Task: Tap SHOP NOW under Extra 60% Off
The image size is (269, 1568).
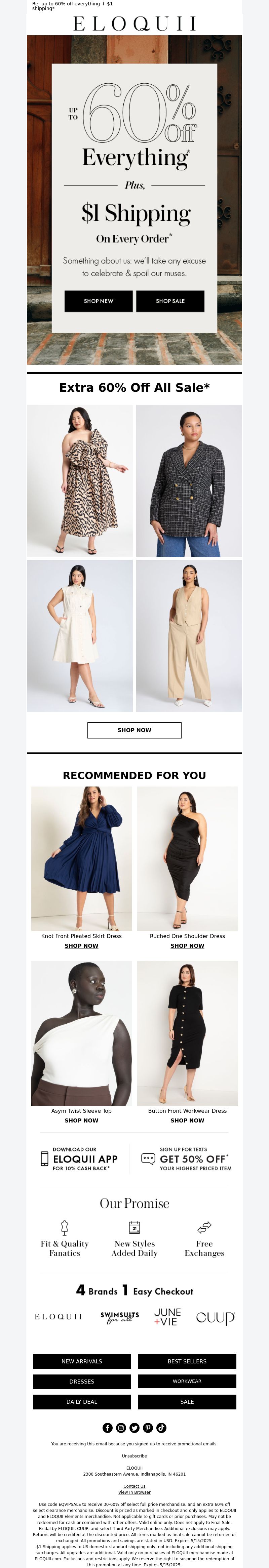Action: (x=134, y=730)
